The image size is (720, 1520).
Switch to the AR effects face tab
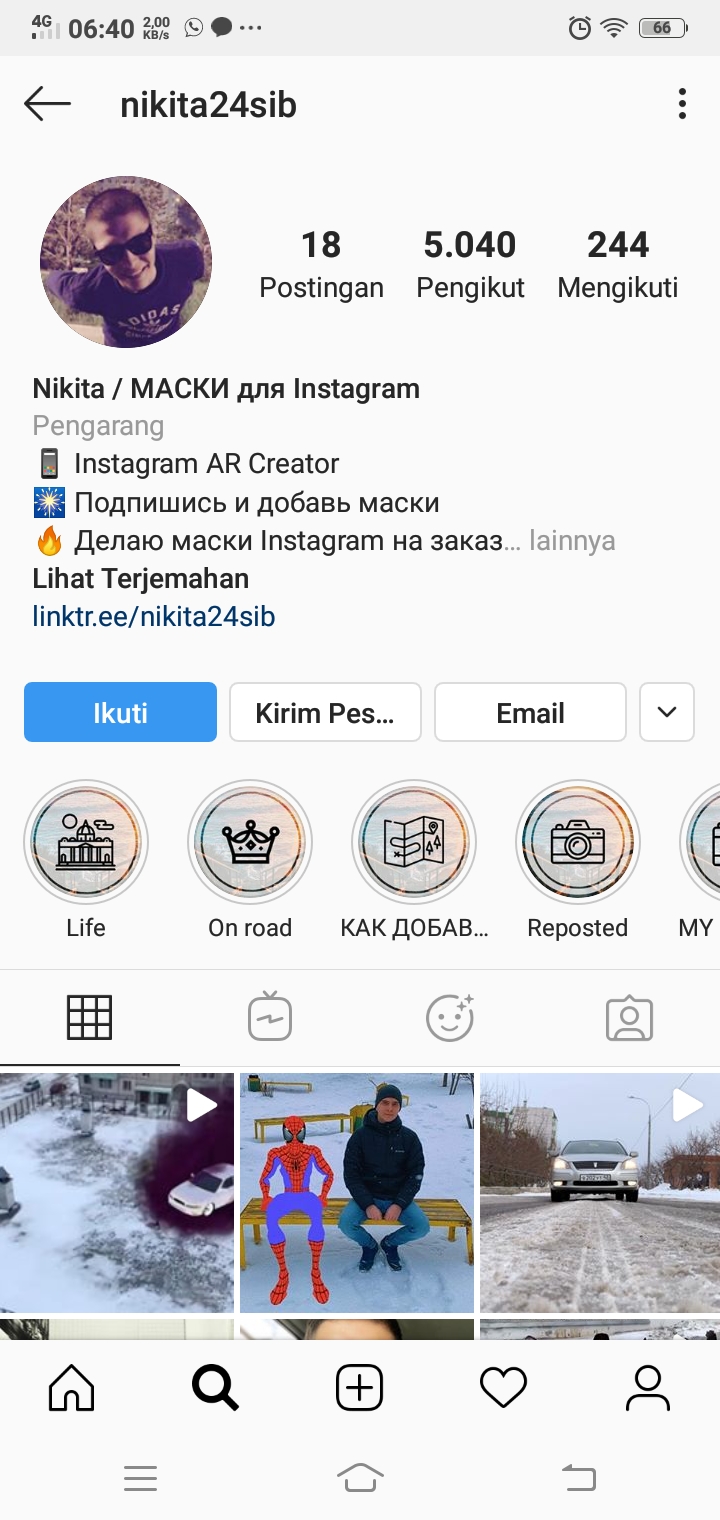[450, 1018]
